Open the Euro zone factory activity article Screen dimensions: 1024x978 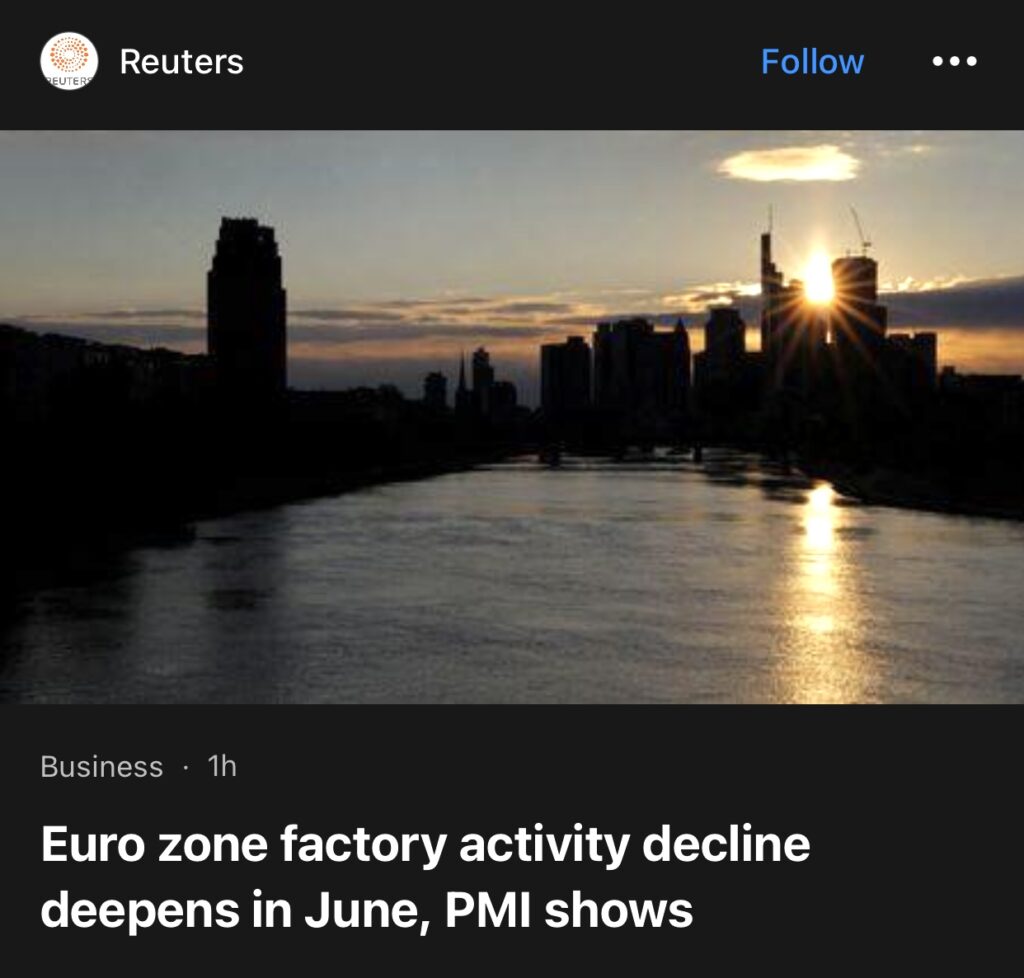coord(425,878)
